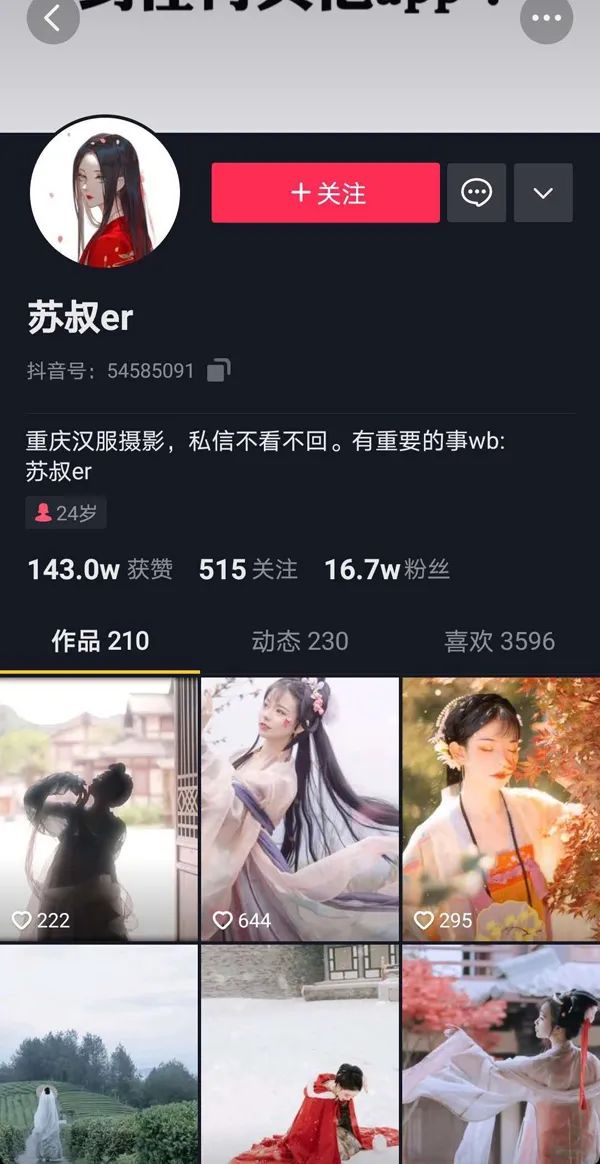View 苏叔er's profile avatar
The height and width of the screenshot is (1164, 600).
105,193
